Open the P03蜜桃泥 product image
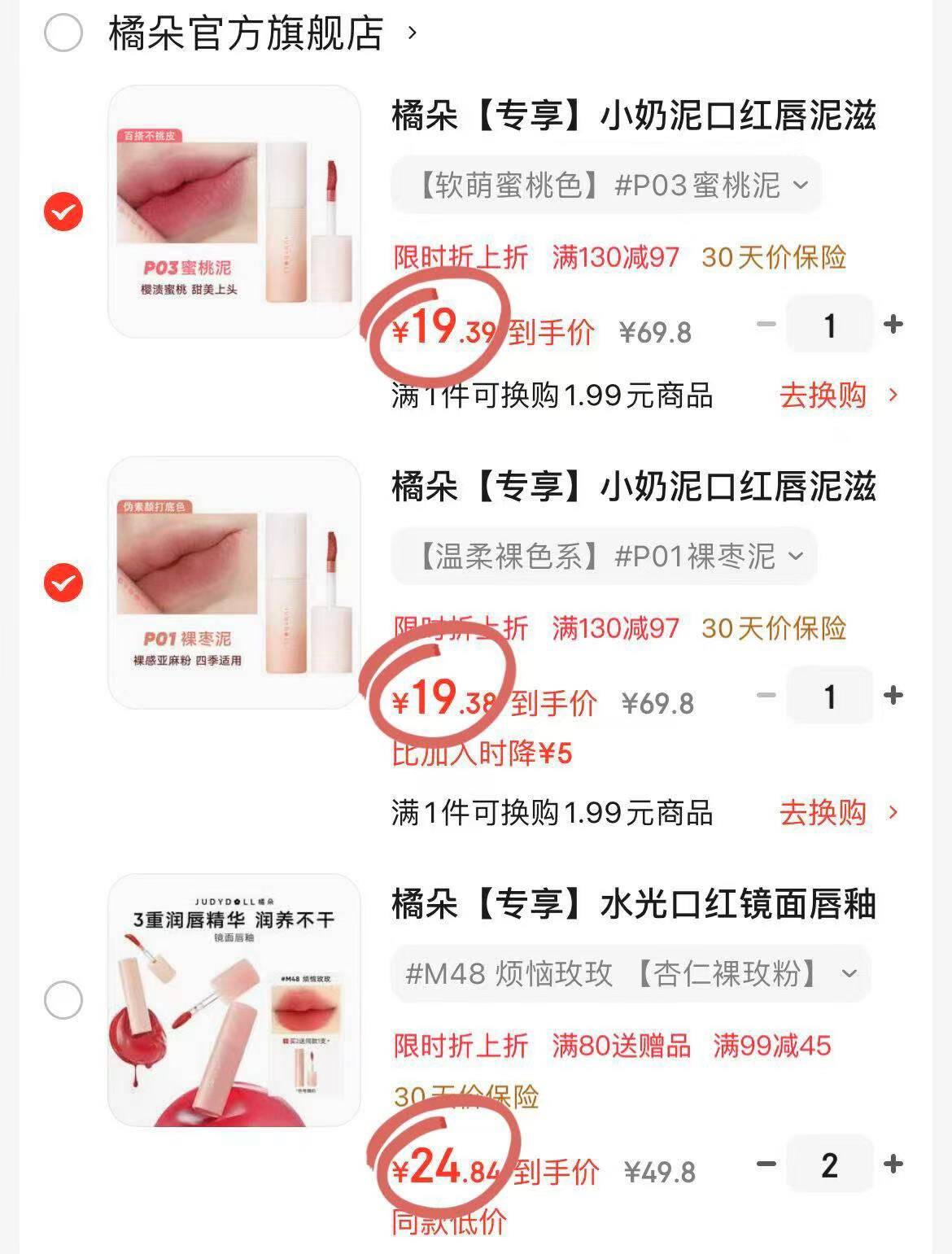This screenshot has width=952, height=1254. (234, 212)
